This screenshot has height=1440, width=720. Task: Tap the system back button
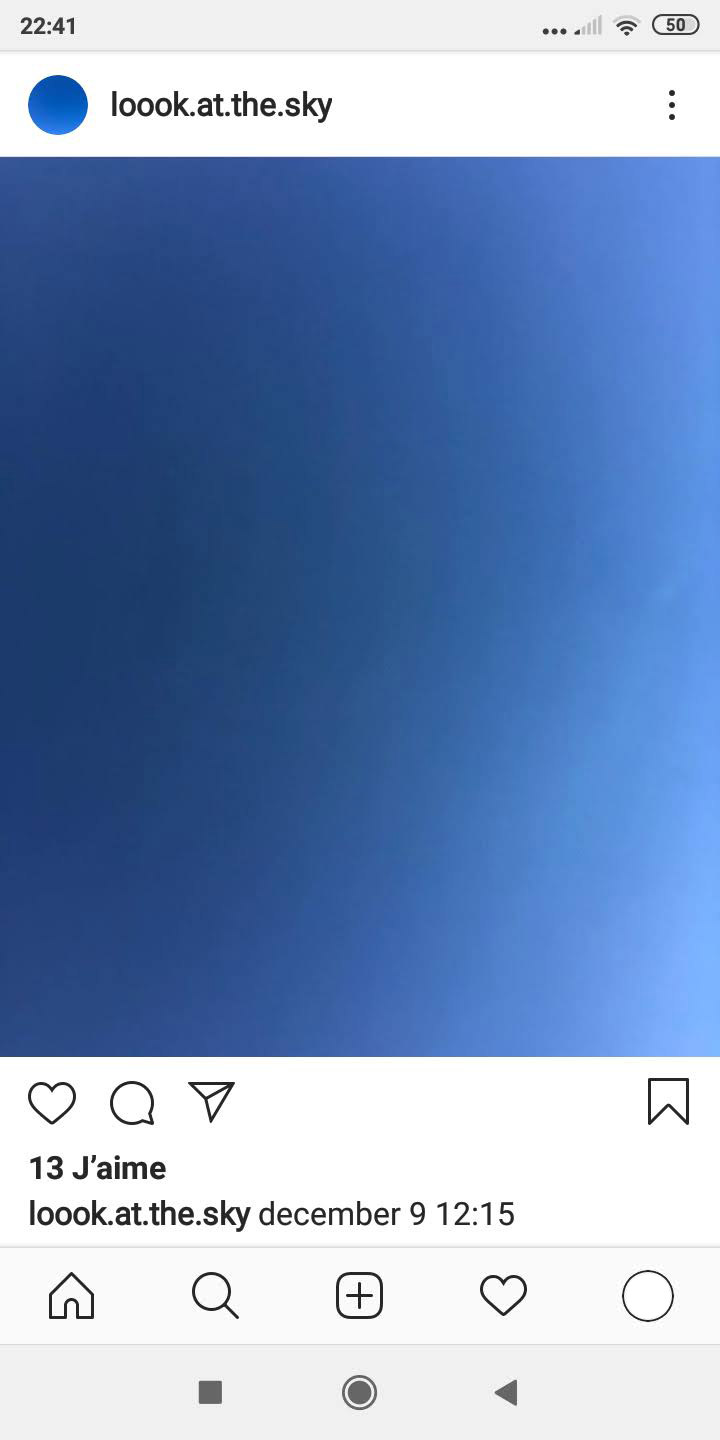pos(506,1392)
